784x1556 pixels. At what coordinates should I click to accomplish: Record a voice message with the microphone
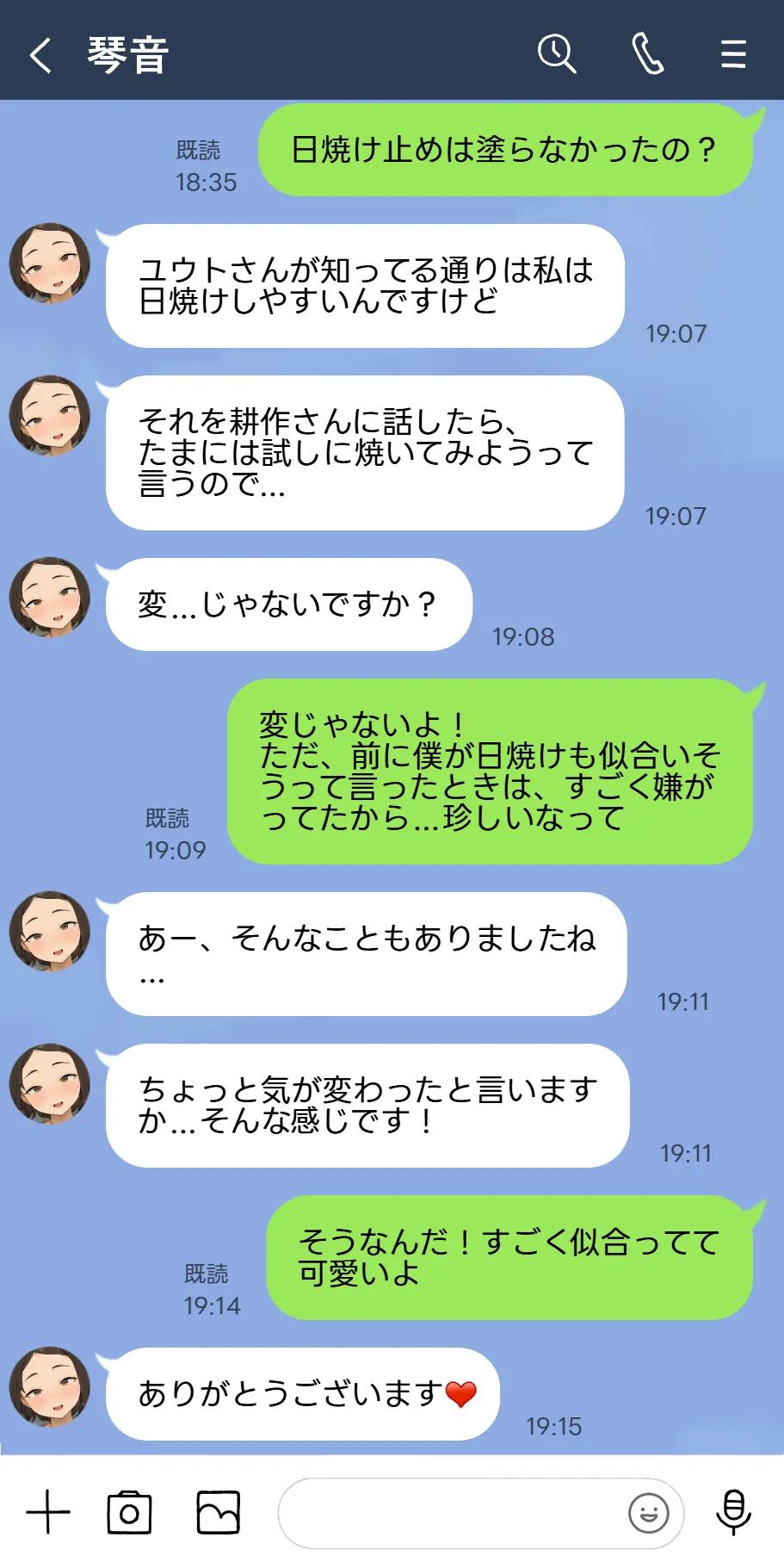click(733, 1512)
